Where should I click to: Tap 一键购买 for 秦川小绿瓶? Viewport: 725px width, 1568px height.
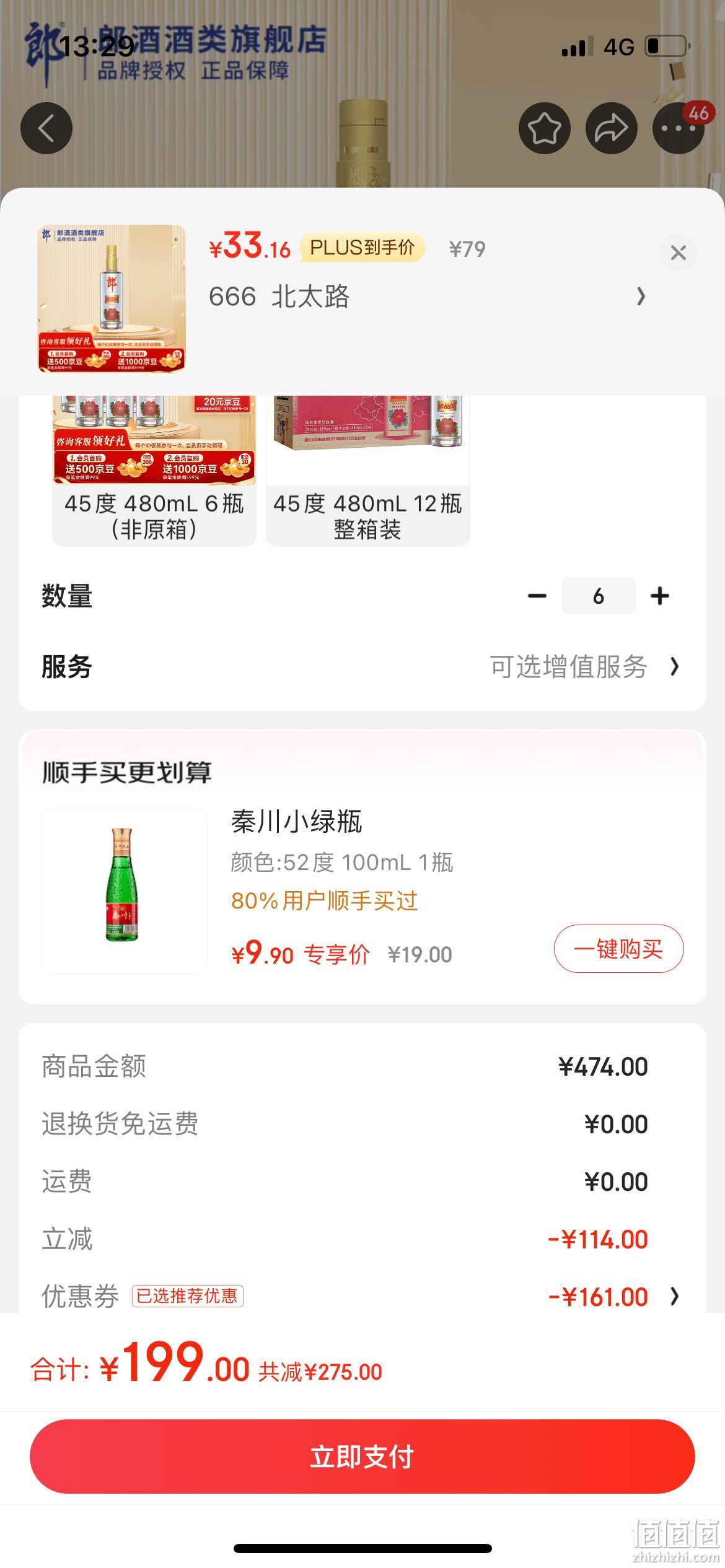(x=618, y=949)
